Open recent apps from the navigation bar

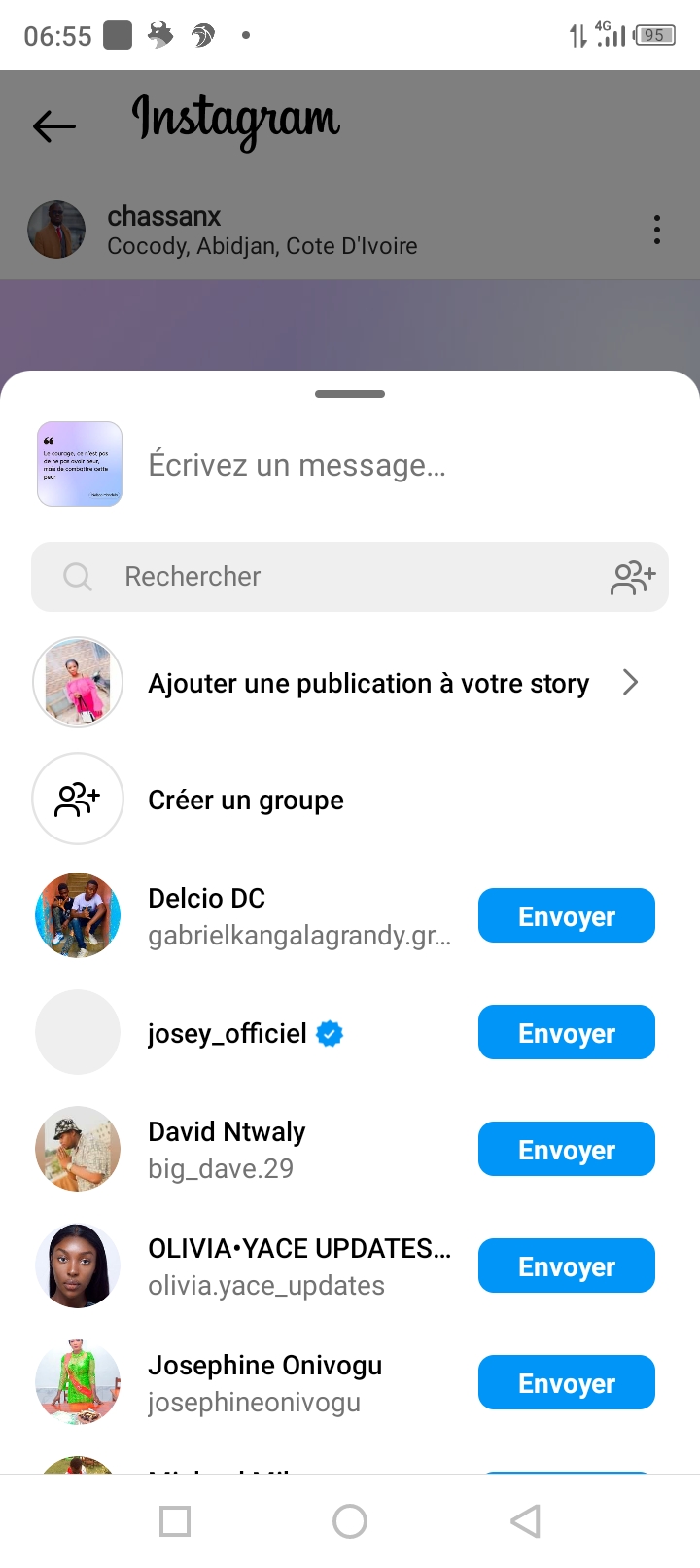175,1521
